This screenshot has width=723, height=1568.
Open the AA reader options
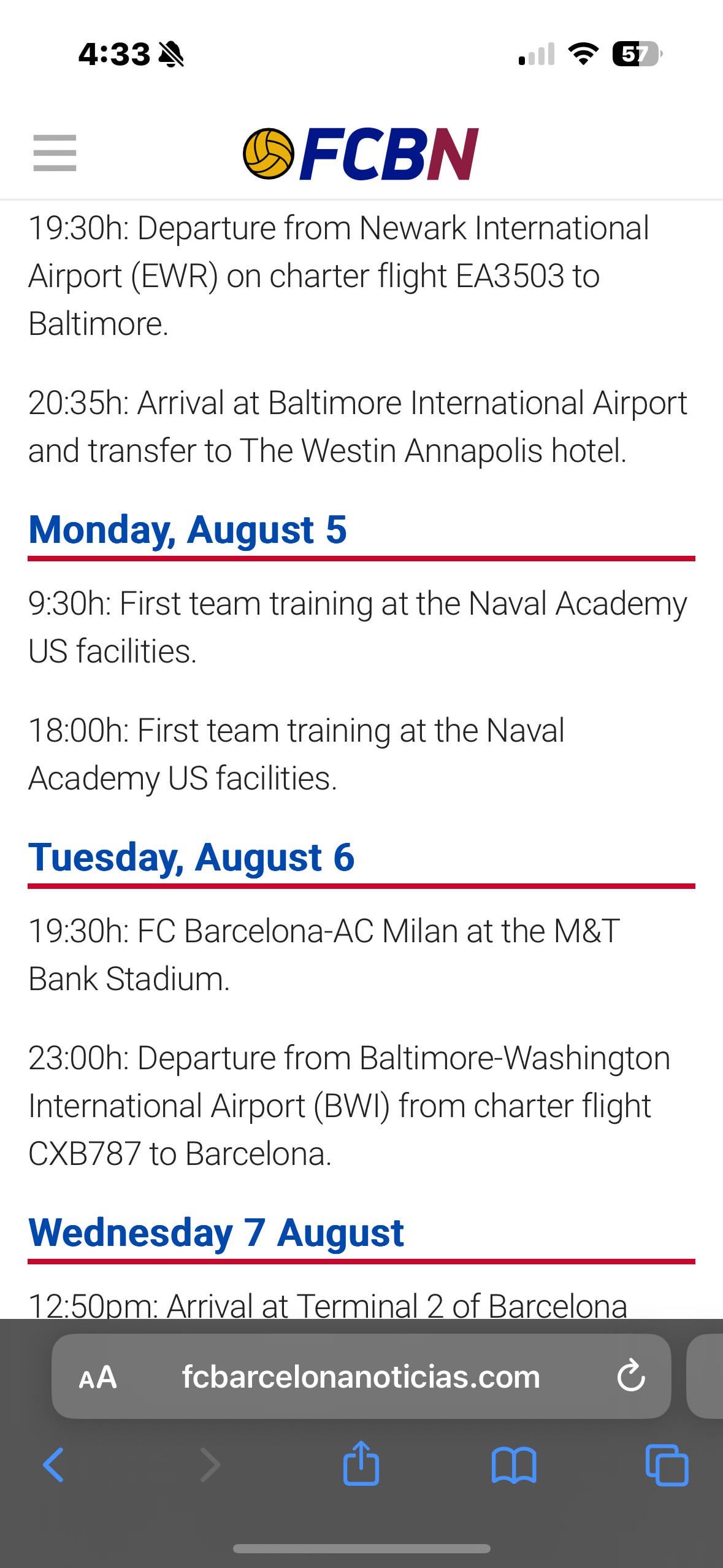coord(98,1377)
